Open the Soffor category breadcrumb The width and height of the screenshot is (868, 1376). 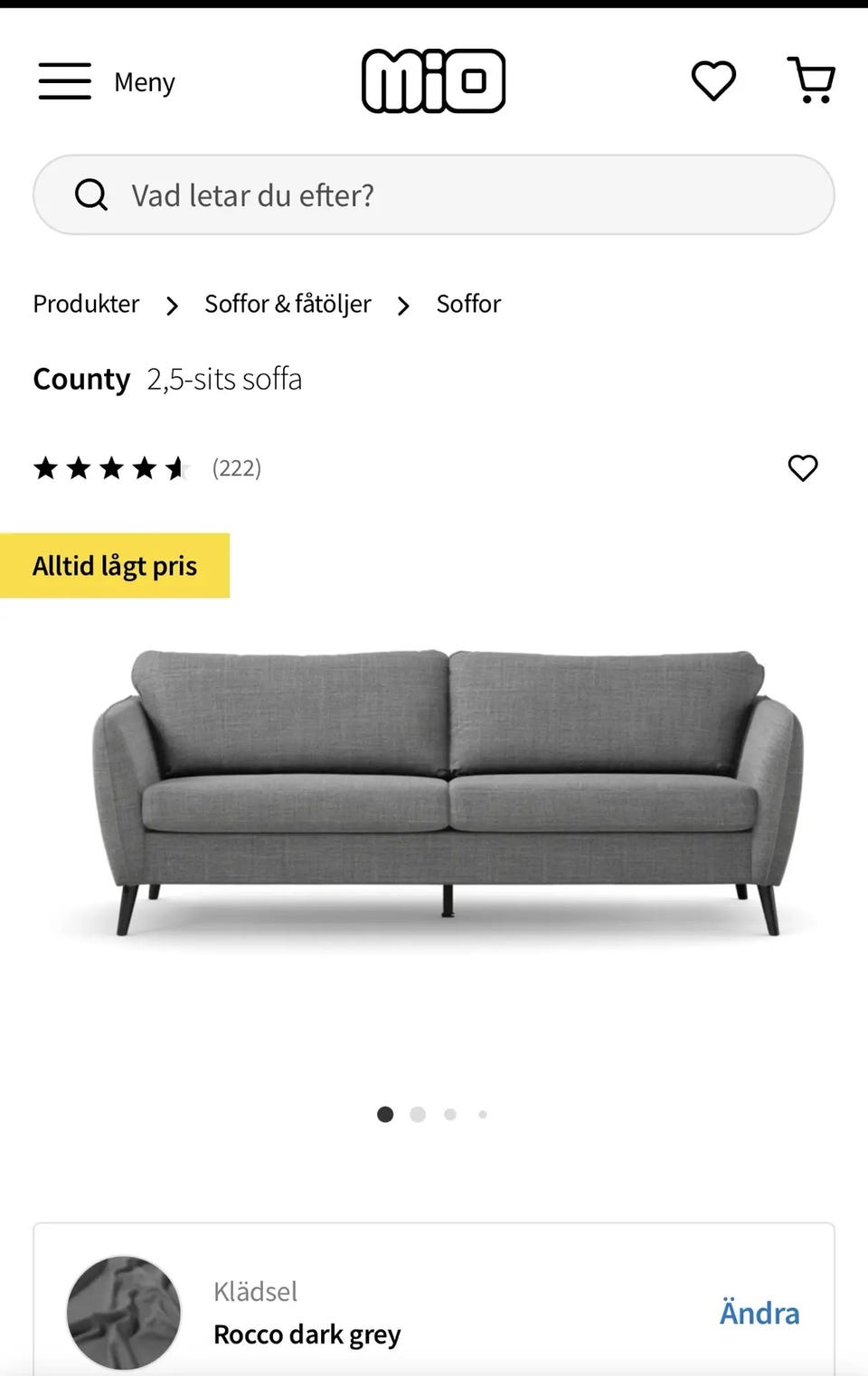468,304
